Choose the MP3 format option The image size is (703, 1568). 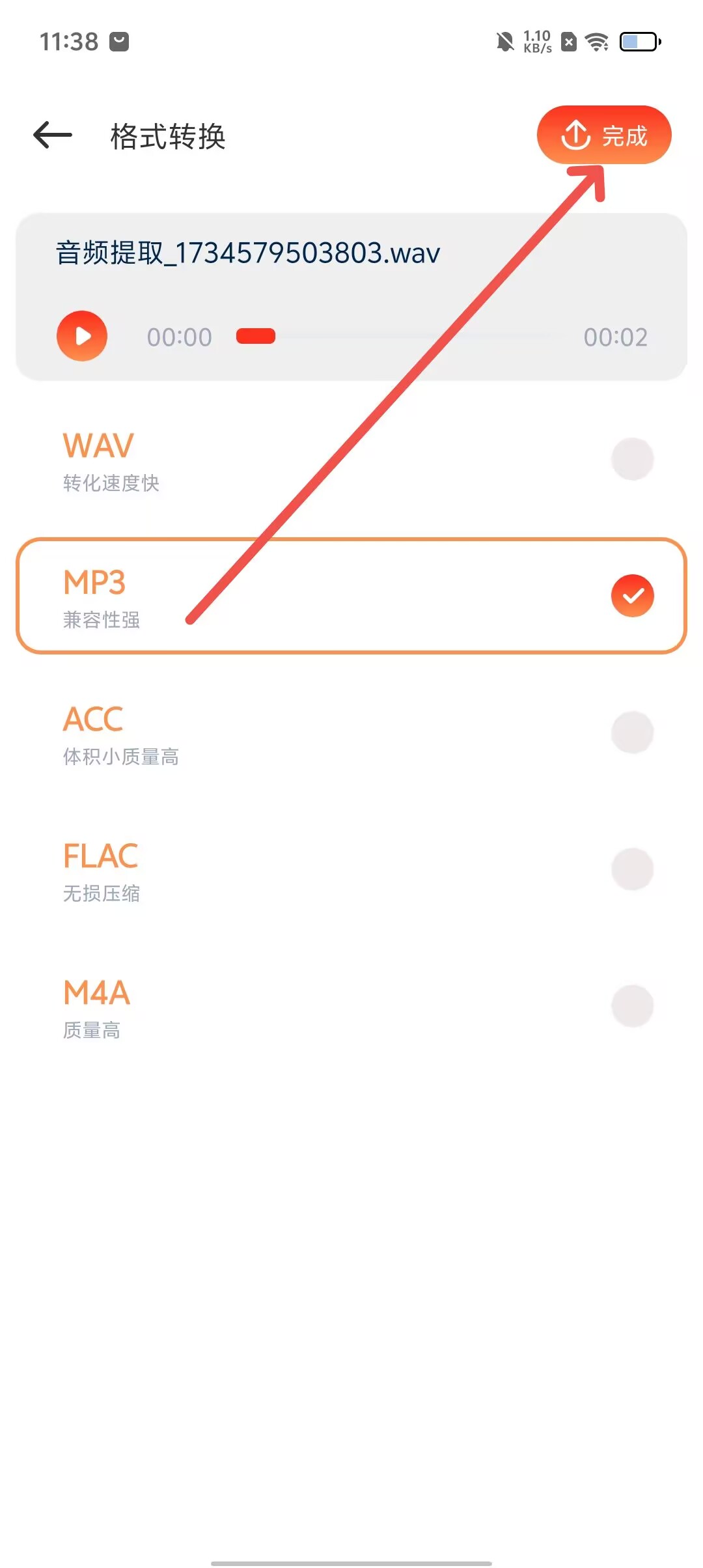[x=351, y=596]
